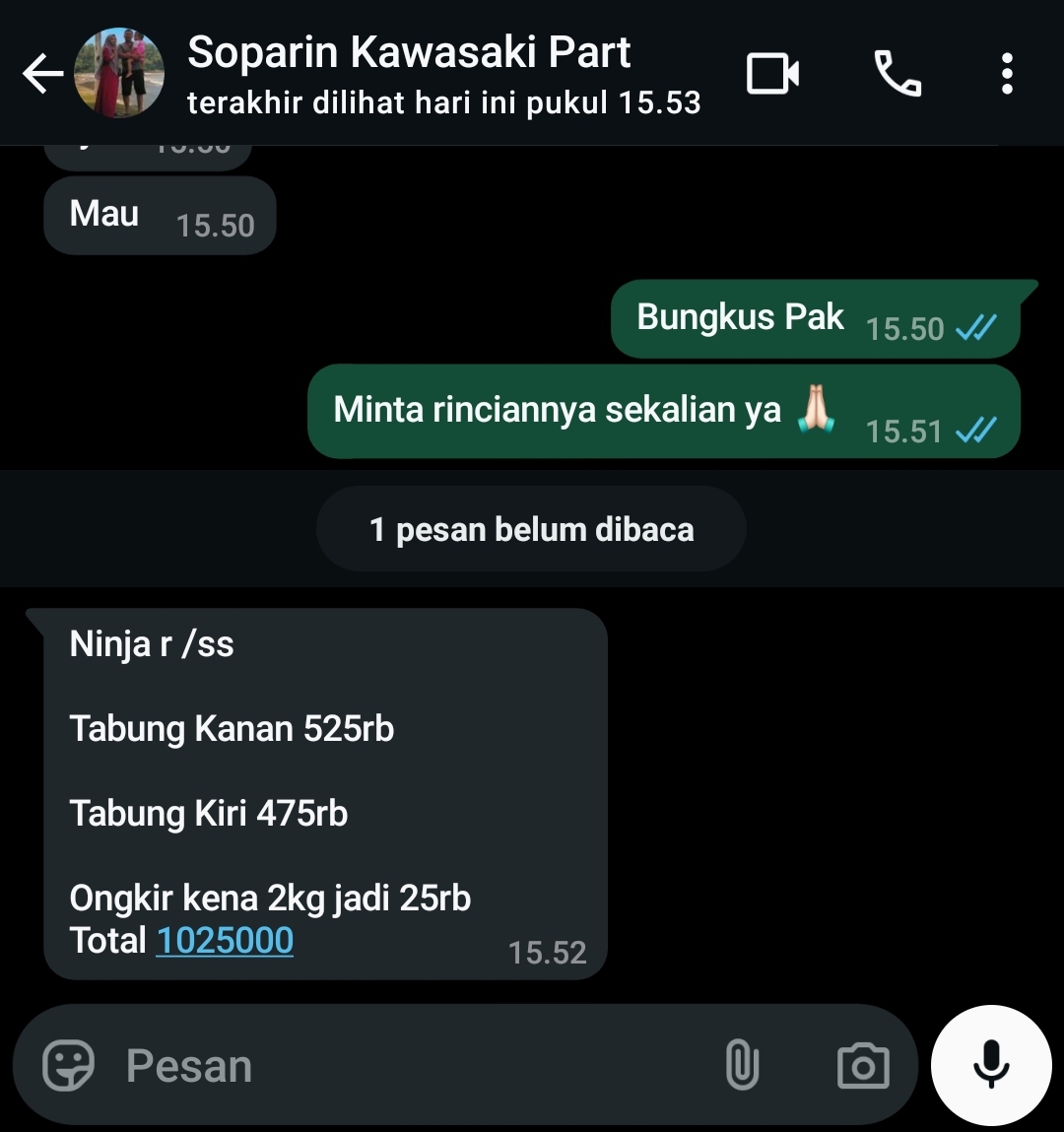Image resolution: width=1064 pixels, height=1132 pixels.
Task: Record a voice message with the microphone
Action: (991, 1065)
